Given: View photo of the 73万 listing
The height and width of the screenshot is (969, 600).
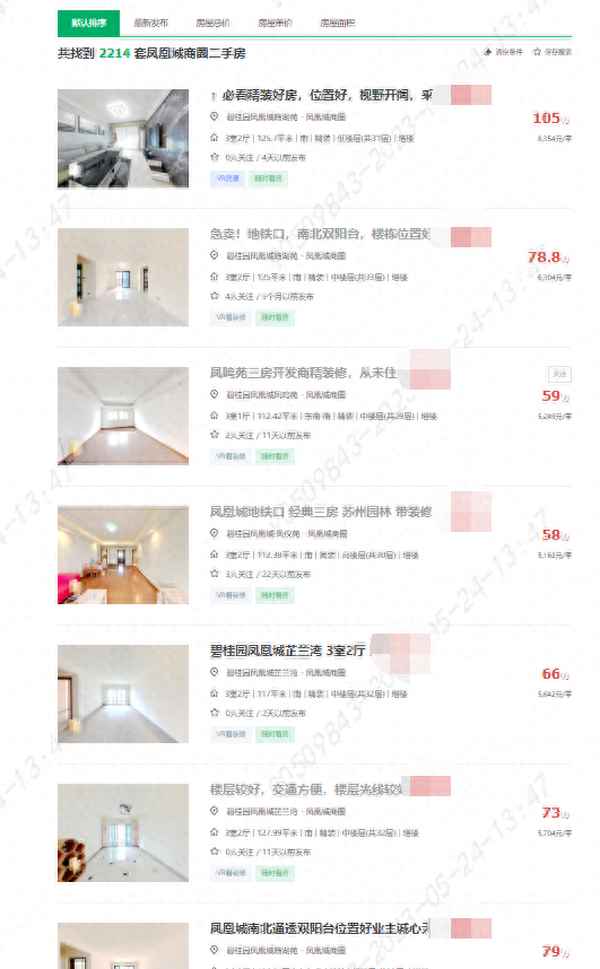Looking at the screenshot, I should (123, 832).
